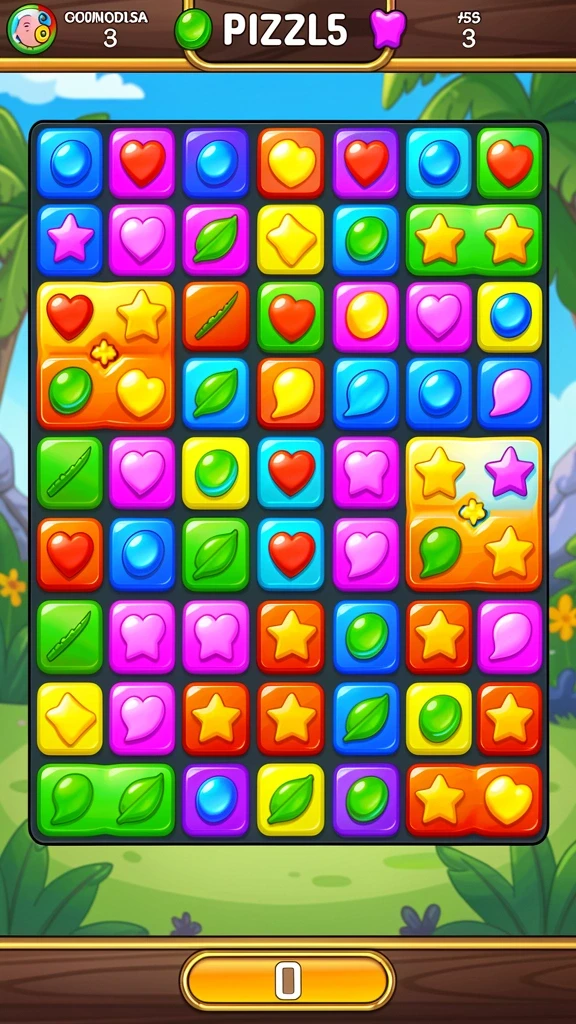Tap the wide green block with two stars

(x=474, y=240)
